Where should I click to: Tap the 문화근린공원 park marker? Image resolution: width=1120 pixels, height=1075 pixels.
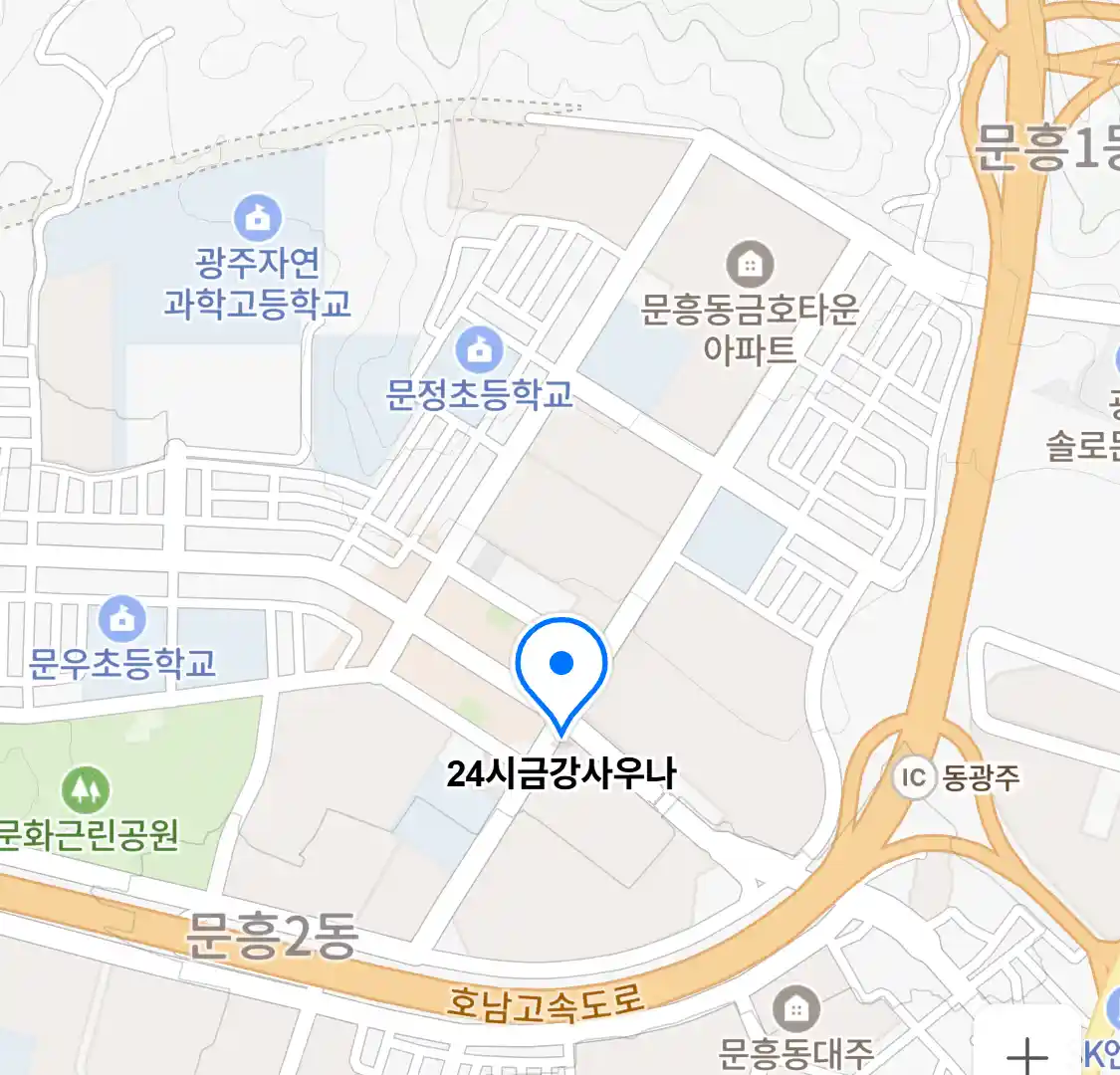pos(87,790)
